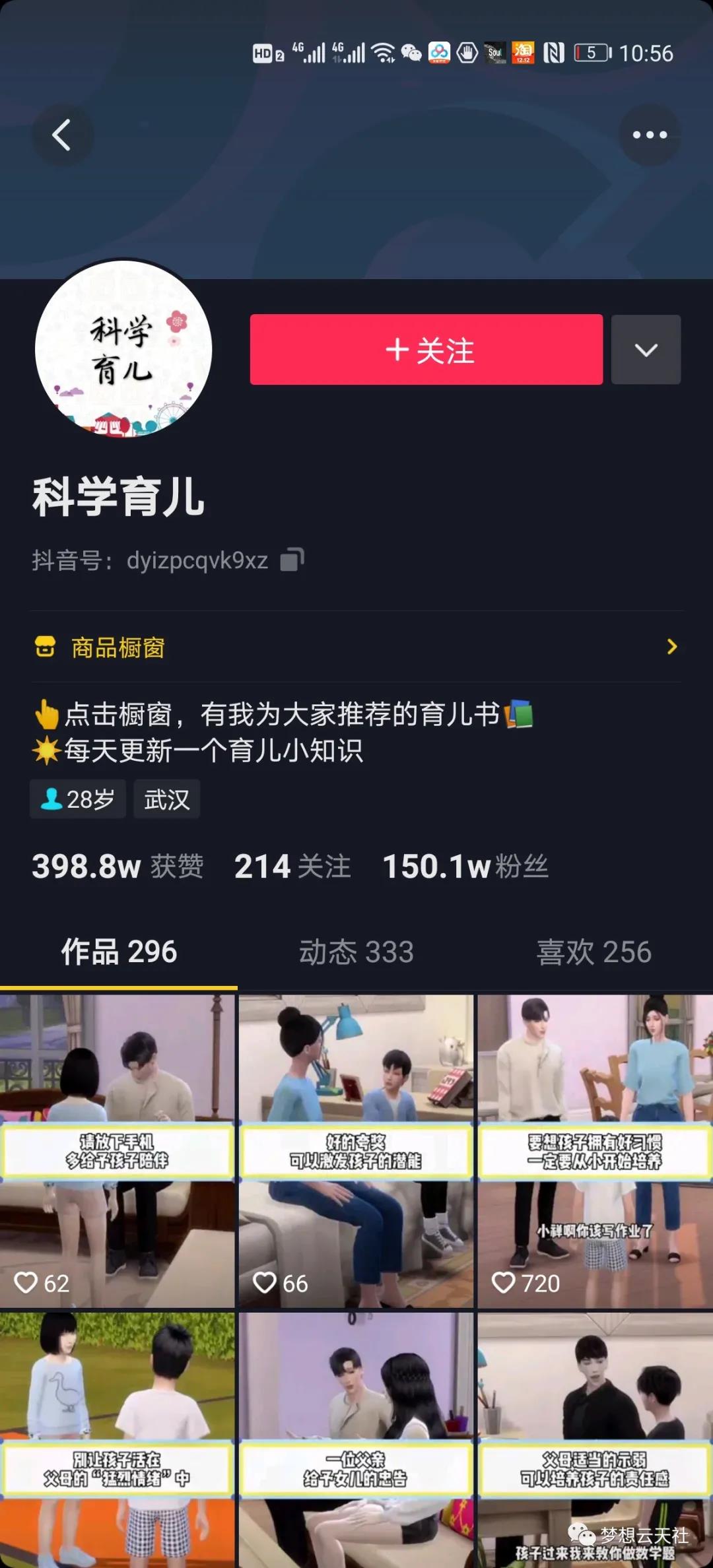Open the more options (...) menu

pyautogui.click(x=649, y=134)
